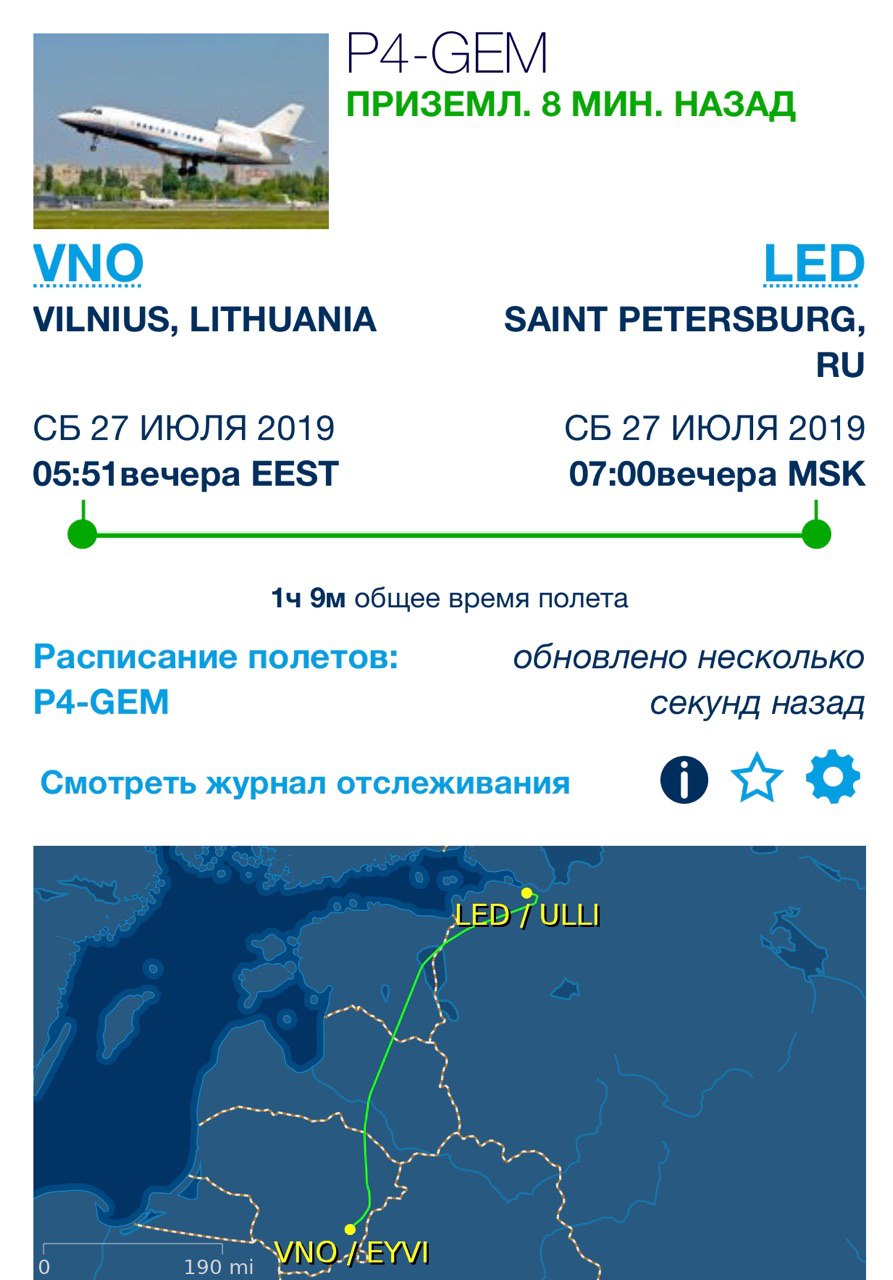Screen dimensions: 893x1280
Task: Open the VNO airport link
Action: pos(89,265)
